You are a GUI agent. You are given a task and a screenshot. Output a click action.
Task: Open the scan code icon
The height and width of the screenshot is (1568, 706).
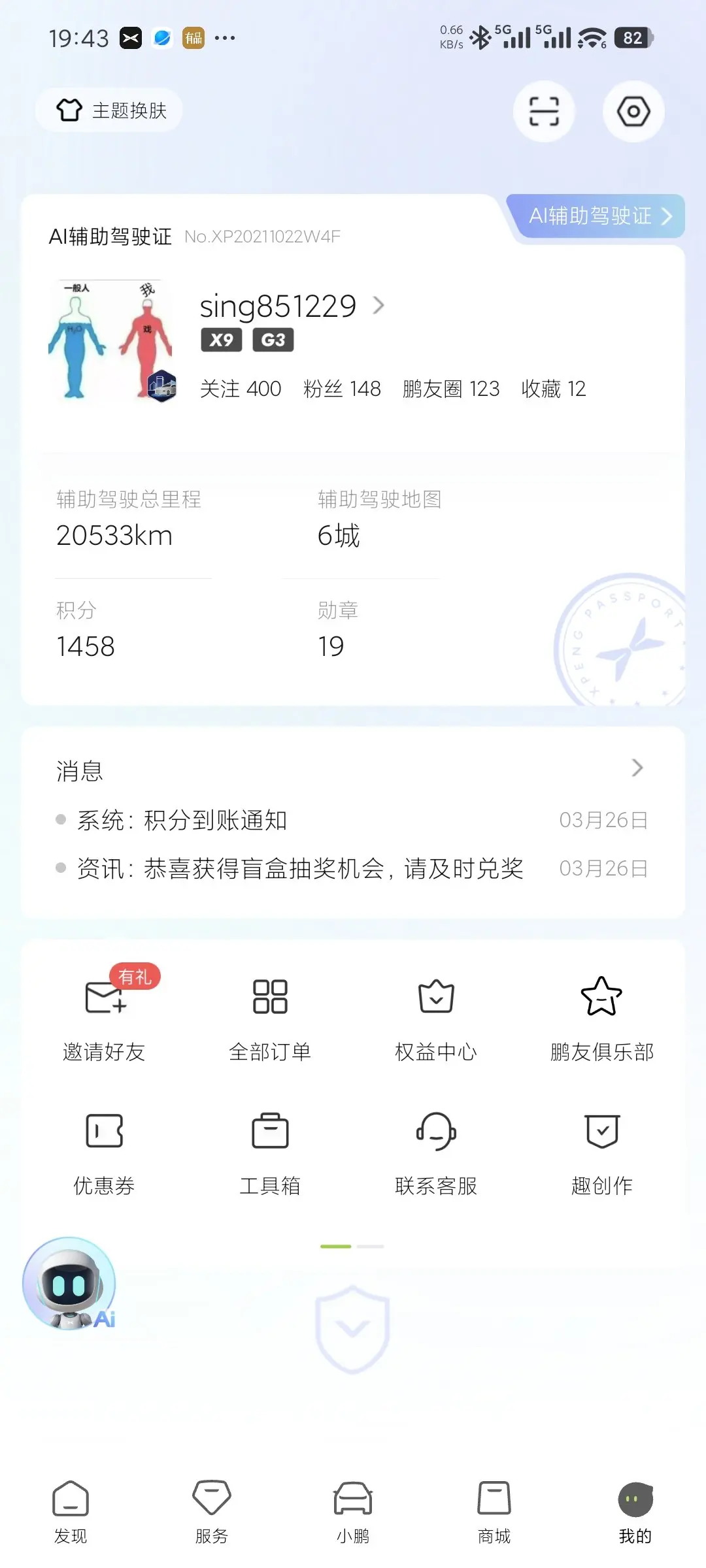click(543, 111)
